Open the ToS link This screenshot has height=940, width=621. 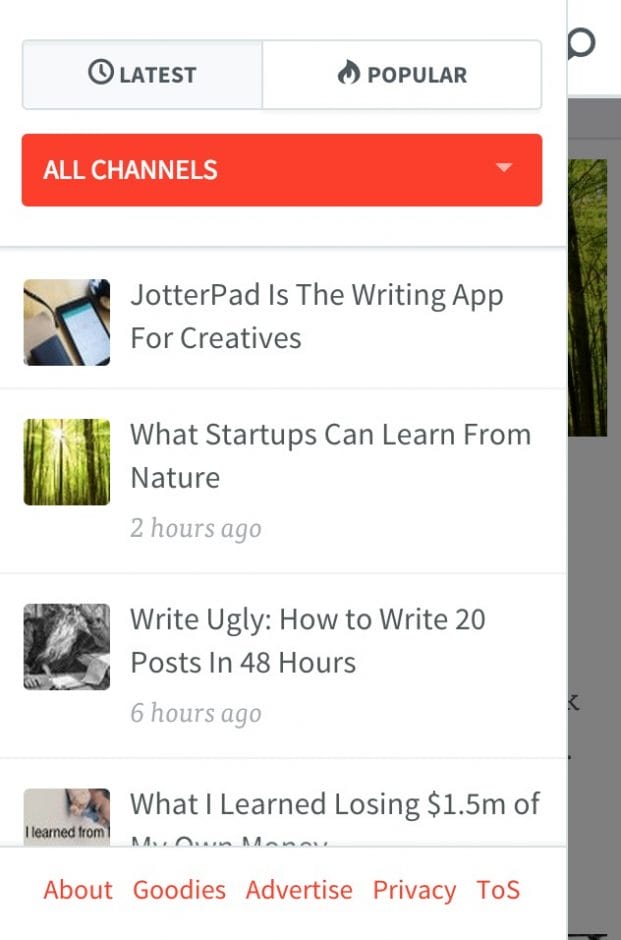498,890
